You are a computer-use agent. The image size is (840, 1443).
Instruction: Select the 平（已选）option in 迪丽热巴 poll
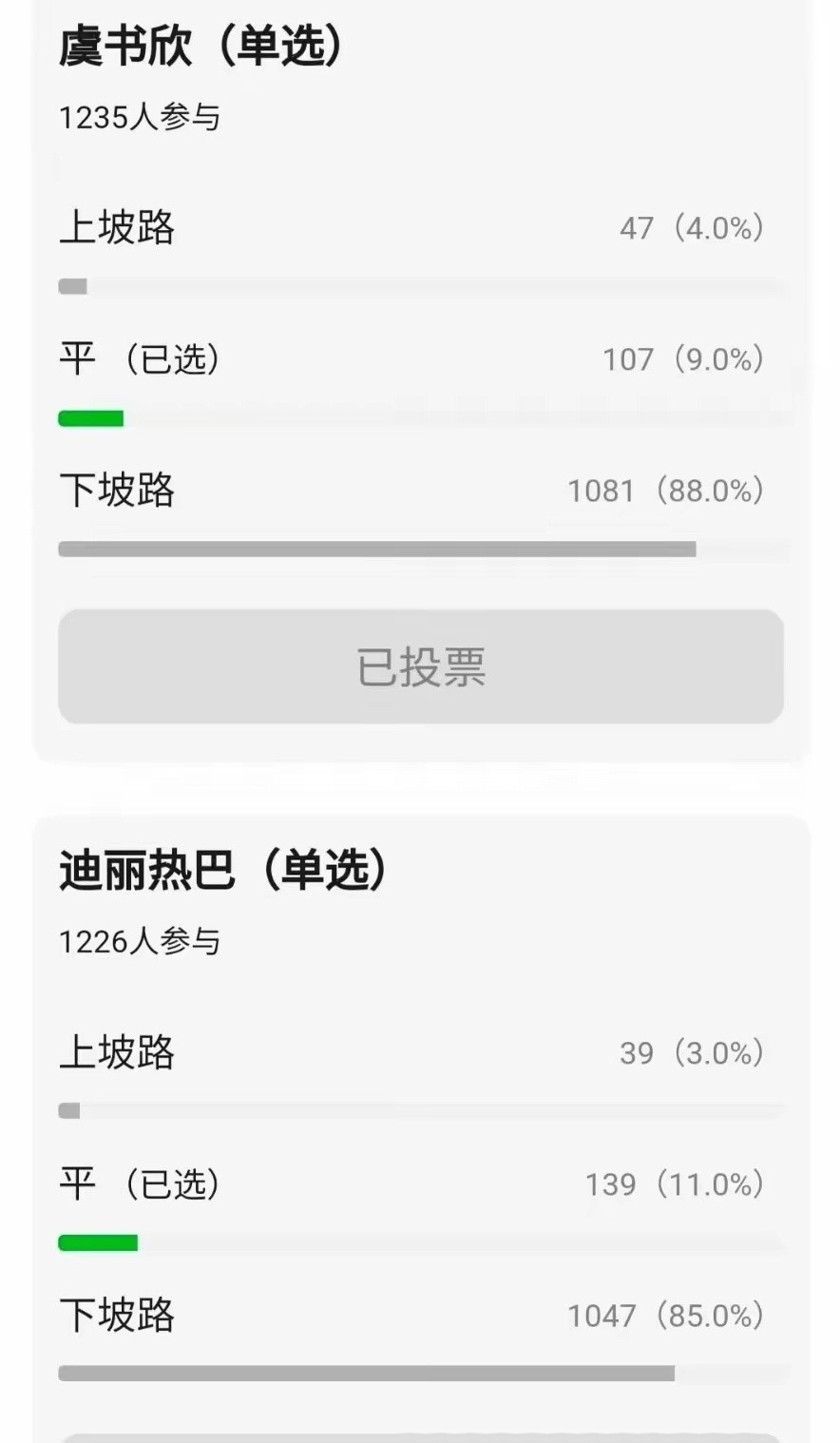point(141,1184)
